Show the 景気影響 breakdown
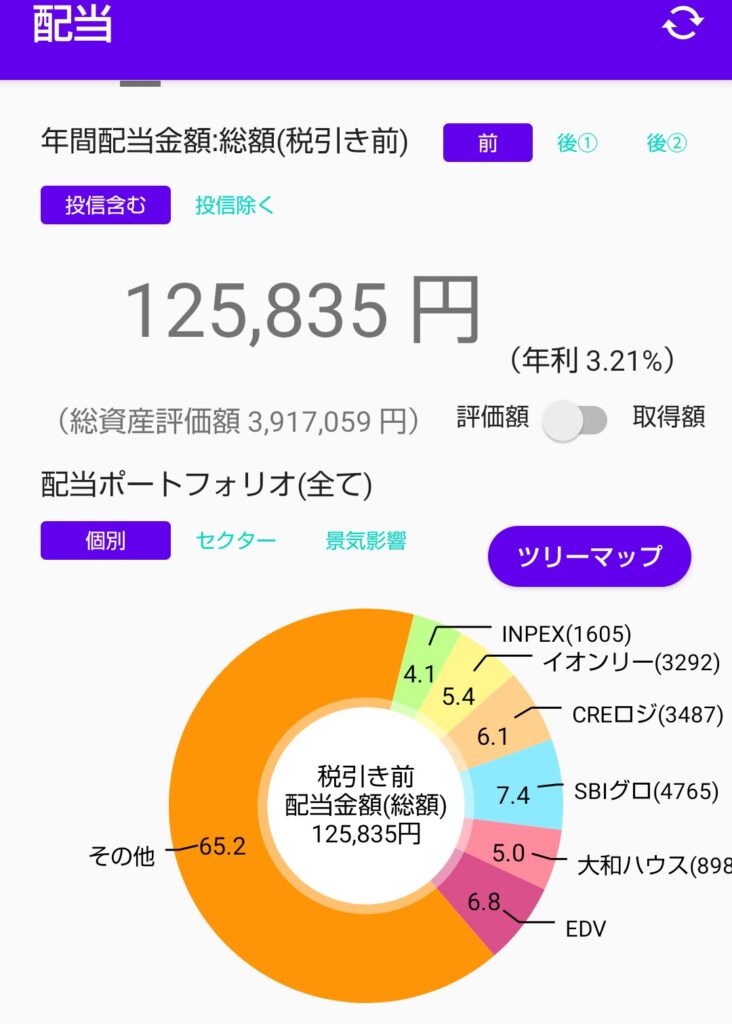The height and width of the screenshot is (1024, 732). [366, 541]
